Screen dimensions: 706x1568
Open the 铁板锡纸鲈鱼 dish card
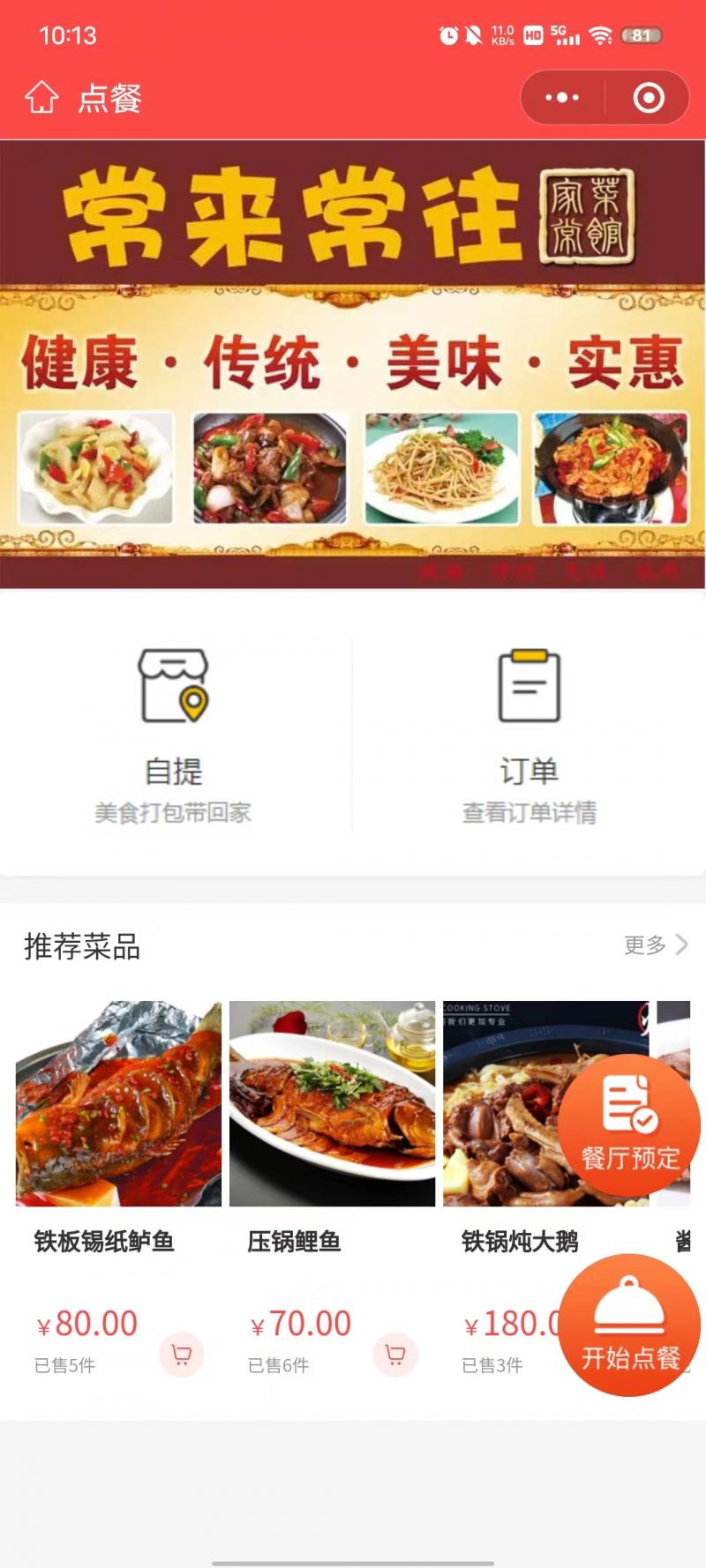(x=118, y=1103)
